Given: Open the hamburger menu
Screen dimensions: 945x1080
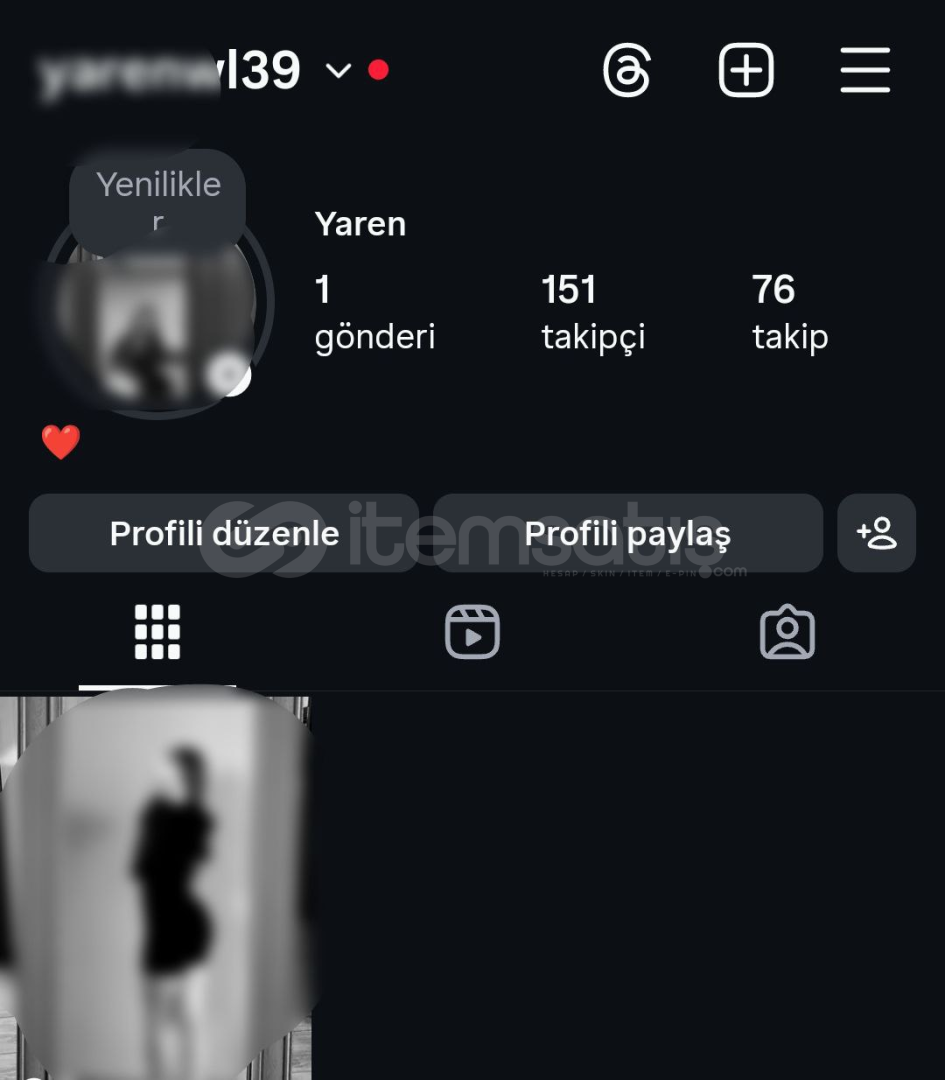Looking at the screenshot, I should point(865,71).
